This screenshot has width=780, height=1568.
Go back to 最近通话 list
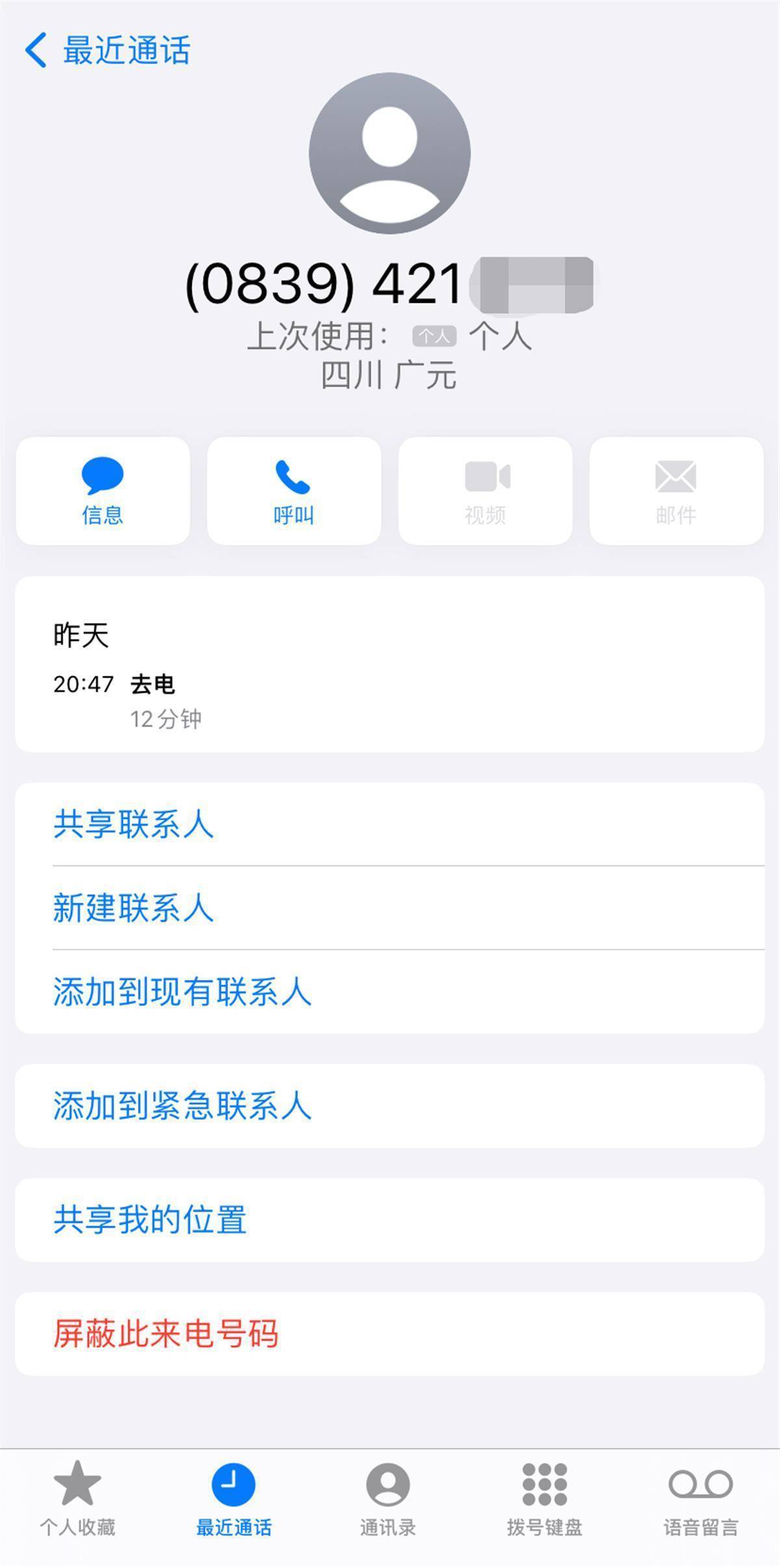[x=107, y=51]
